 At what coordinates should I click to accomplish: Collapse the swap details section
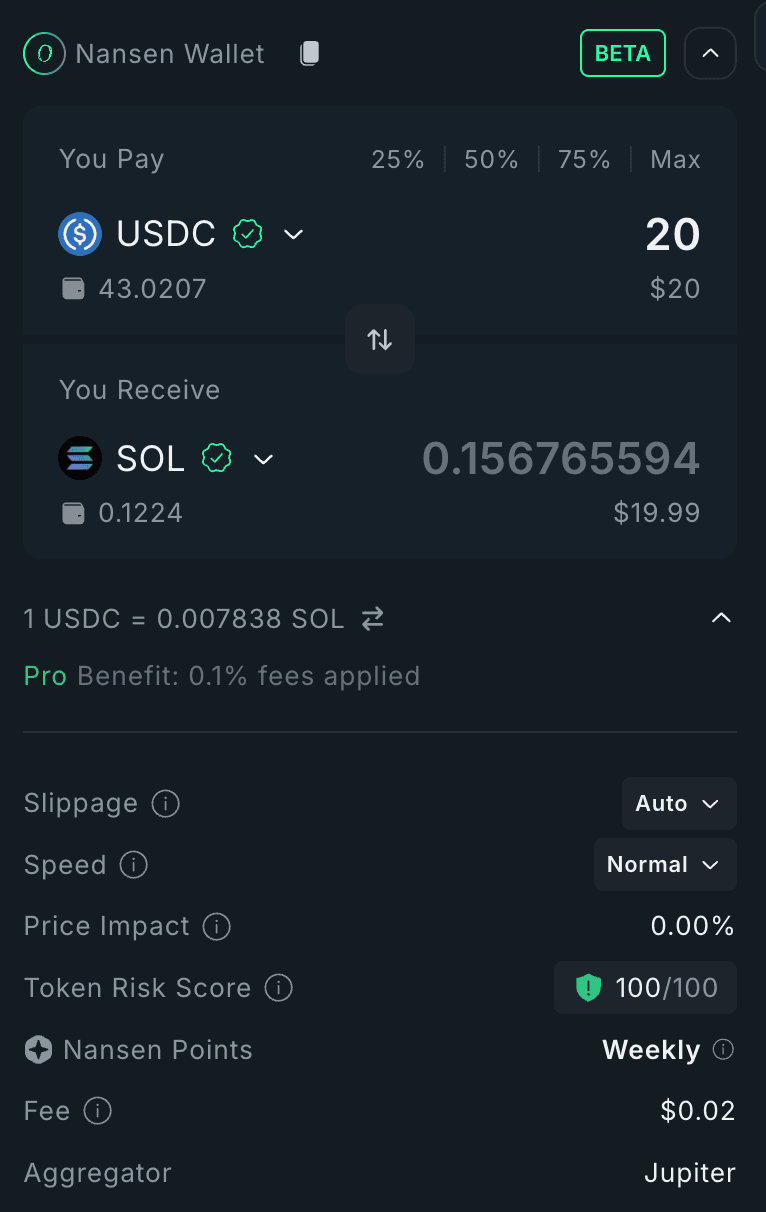pyautogui.click(x=720, y=618)
